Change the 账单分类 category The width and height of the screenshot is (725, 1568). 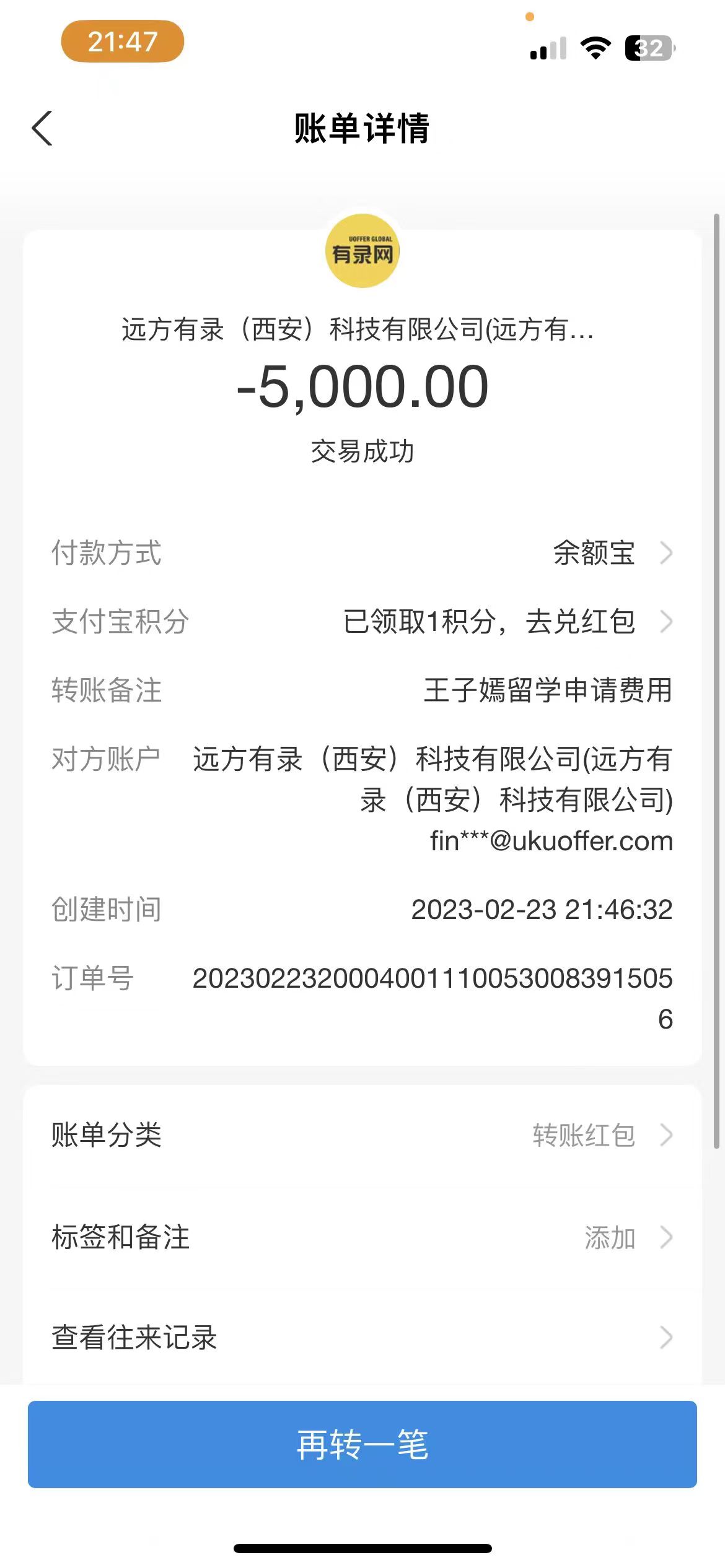(362, 1135)
